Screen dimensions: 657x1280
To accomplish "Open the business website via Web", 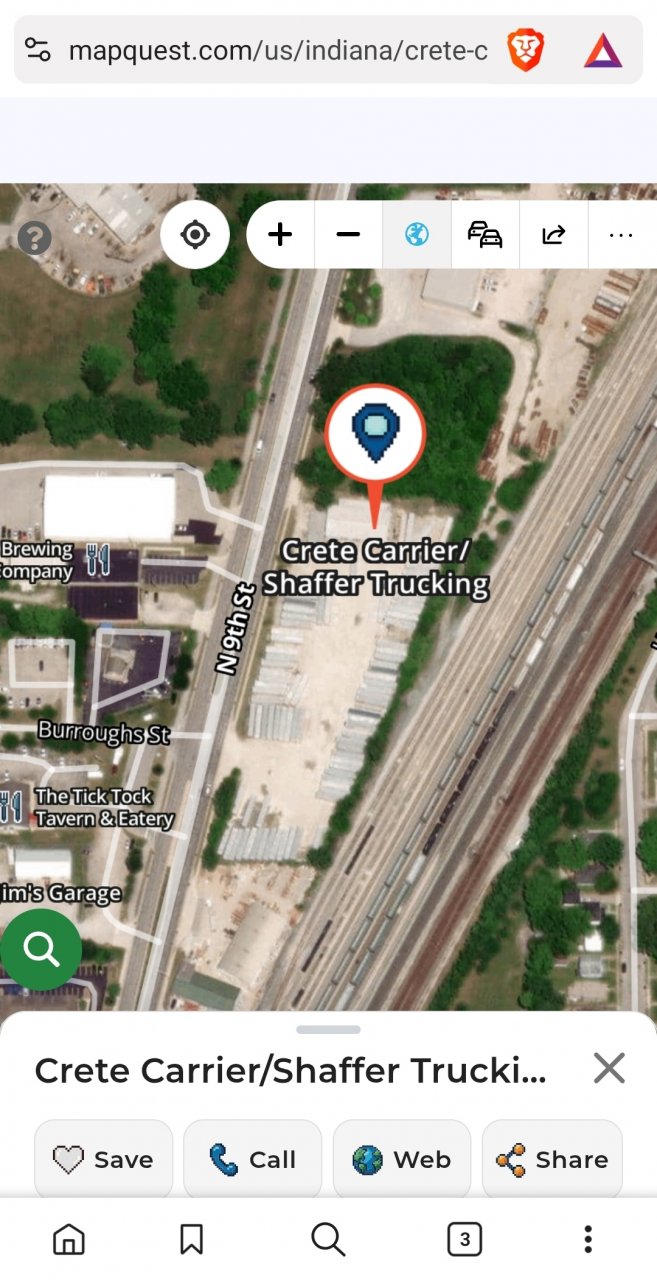I will 402,1159.
